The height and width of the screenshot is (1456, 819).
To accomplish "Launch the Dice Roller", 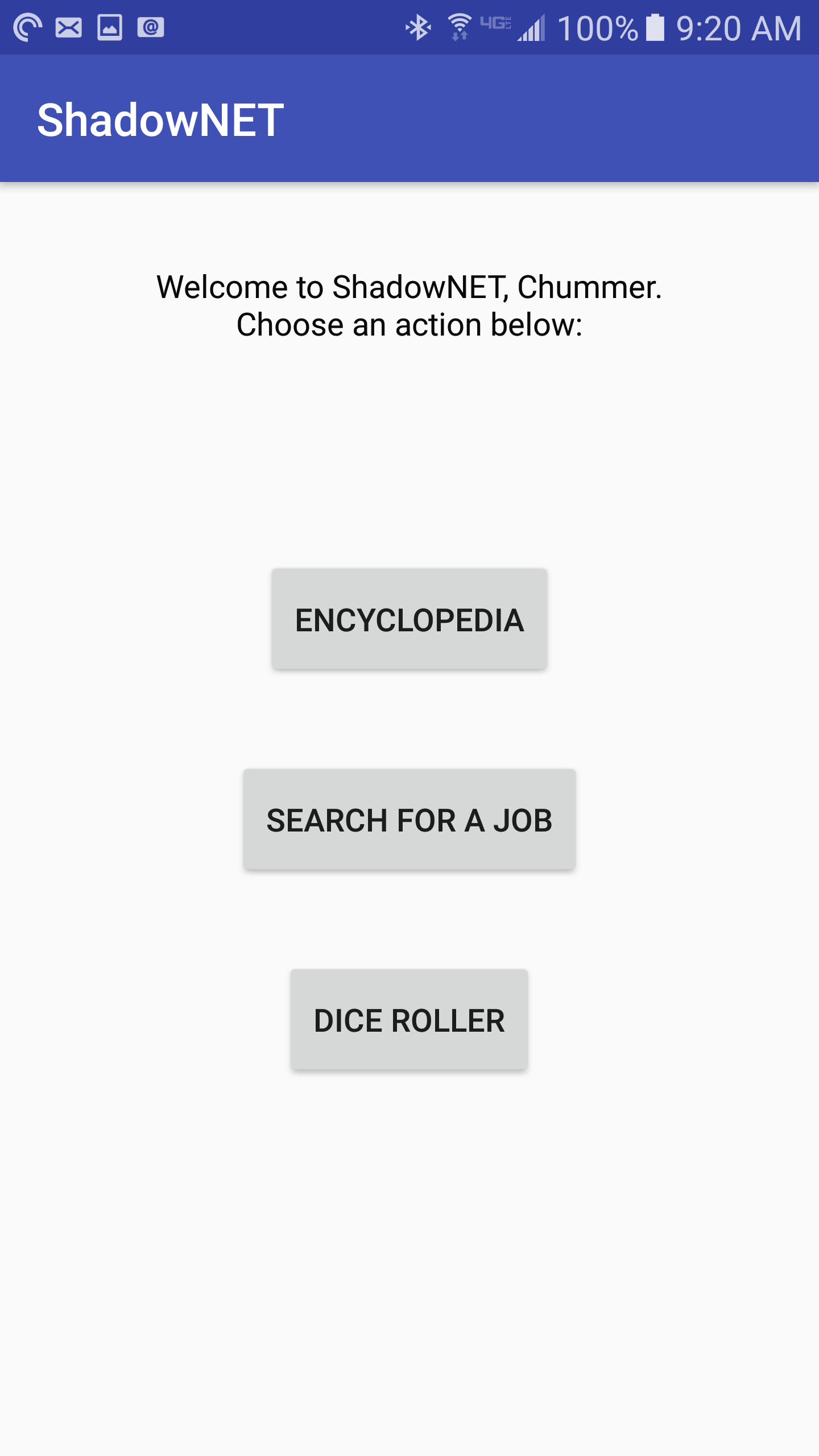I will (x=409, y=1020).
